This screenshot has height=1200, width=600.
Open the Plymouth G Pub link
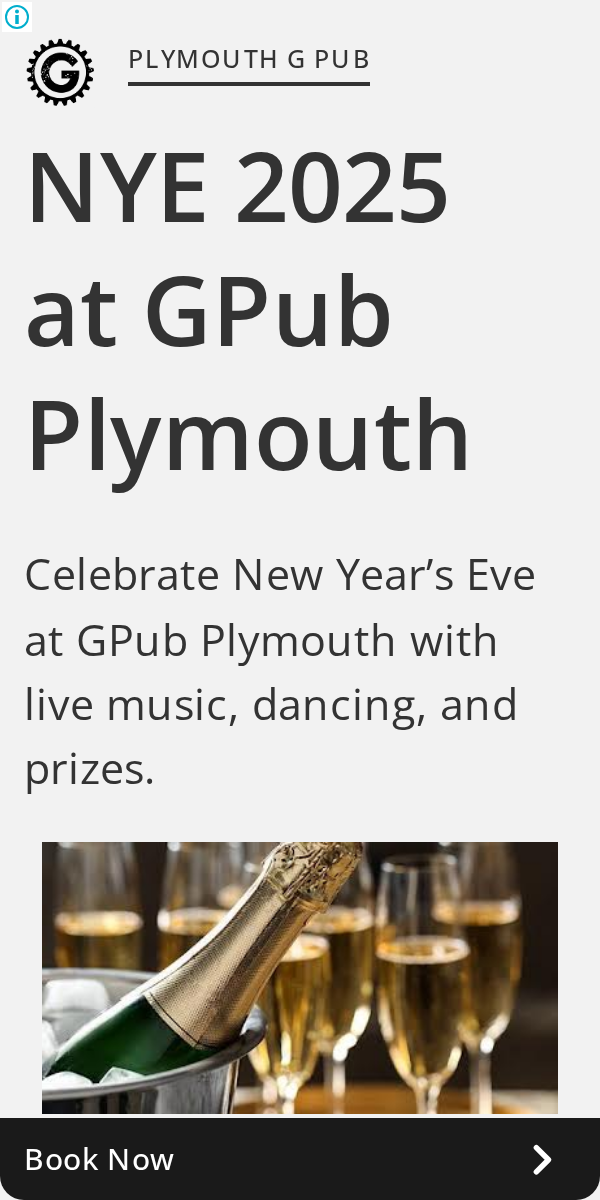click(x=249, y=60)
